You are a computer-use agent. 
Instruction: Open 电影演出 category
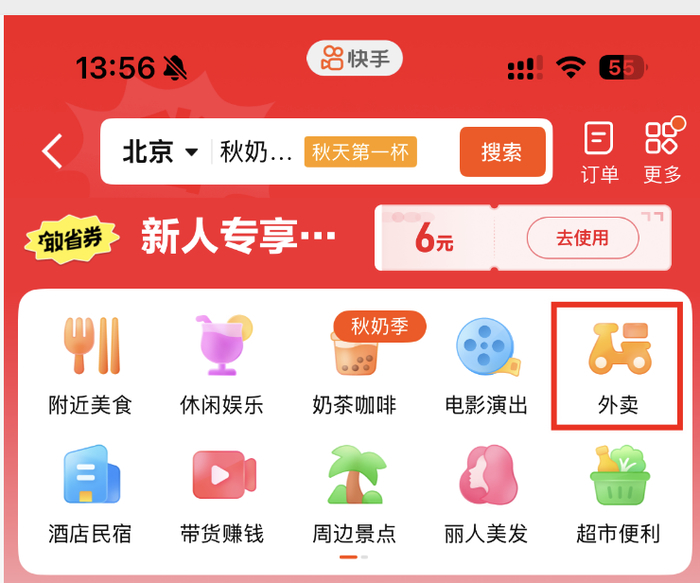[x=486, y=365]
